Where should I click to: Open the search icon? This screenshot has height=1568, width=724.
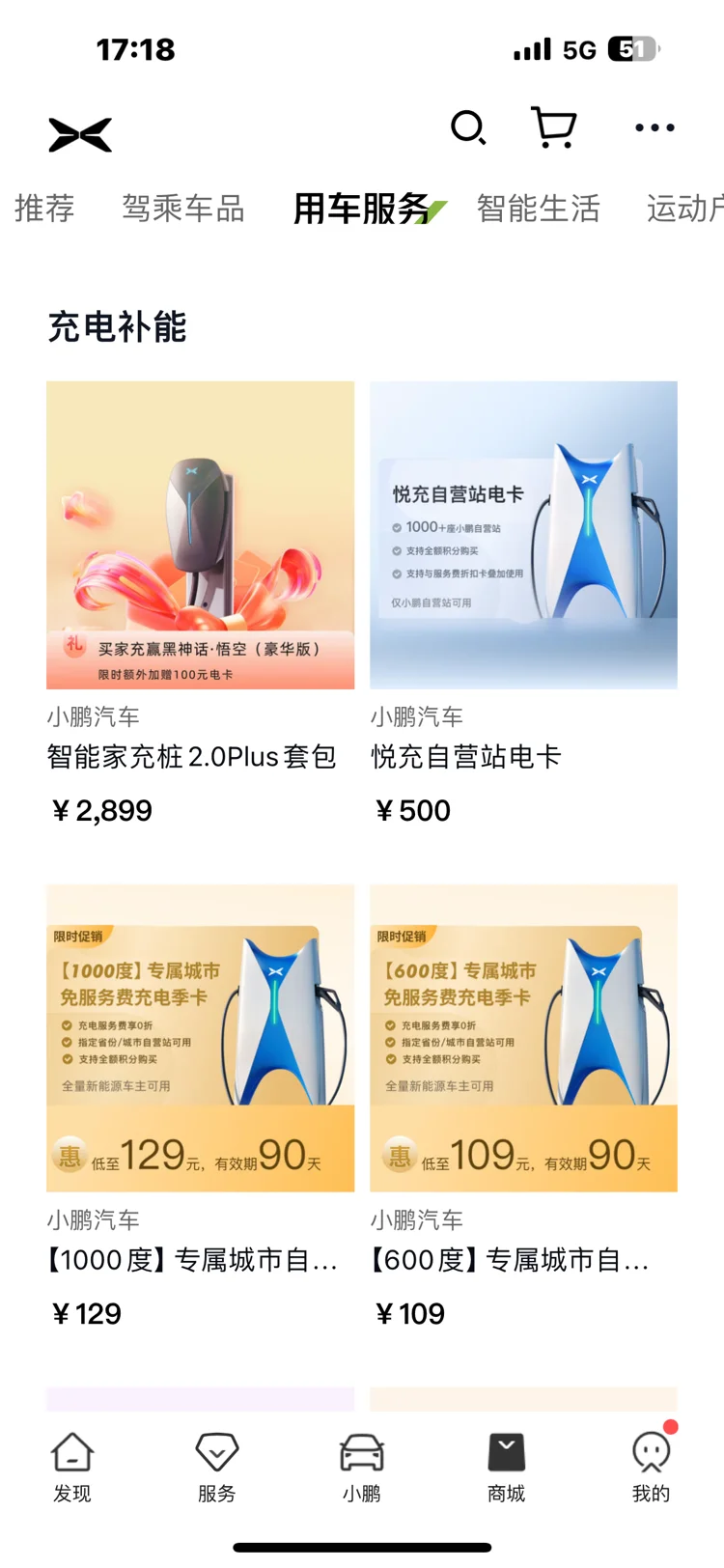[x=468, y=127]
